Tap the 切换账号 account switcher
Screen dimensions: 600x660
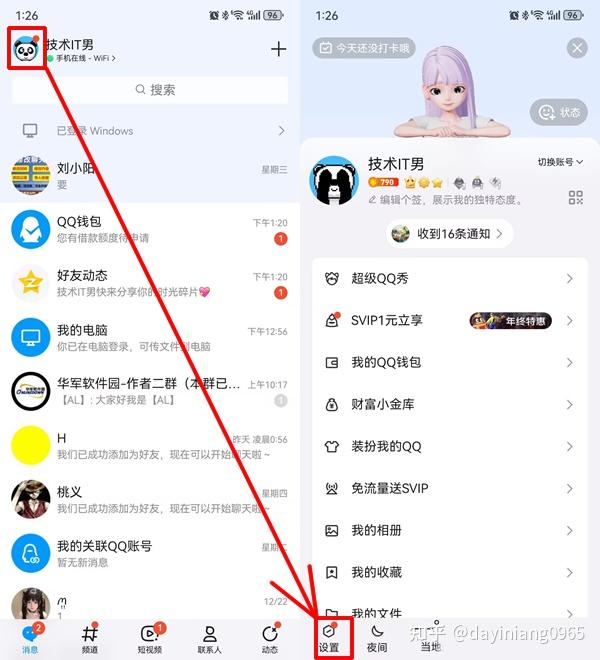(560, 162)
